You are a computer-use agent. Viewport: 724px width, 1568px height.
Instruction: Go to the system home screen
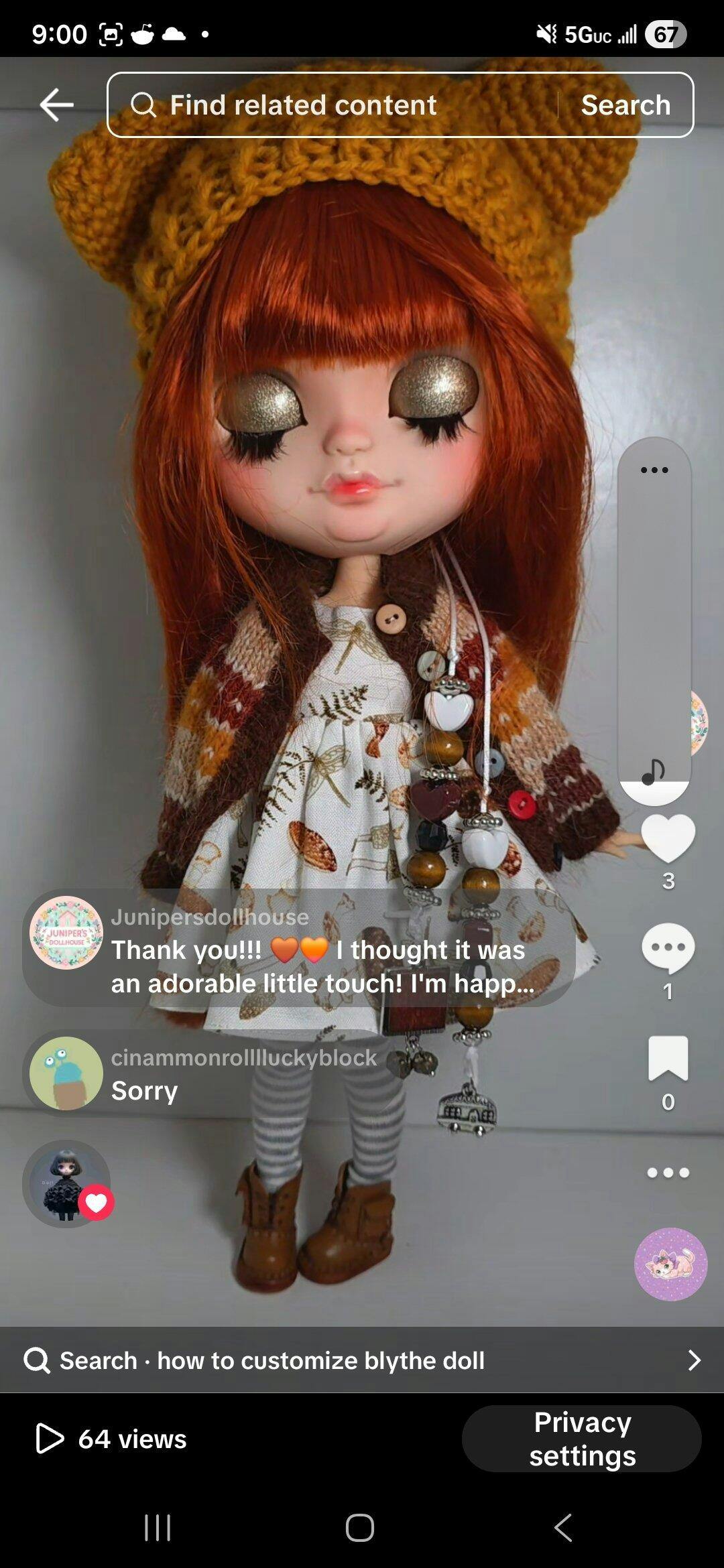coord(360,1528)
